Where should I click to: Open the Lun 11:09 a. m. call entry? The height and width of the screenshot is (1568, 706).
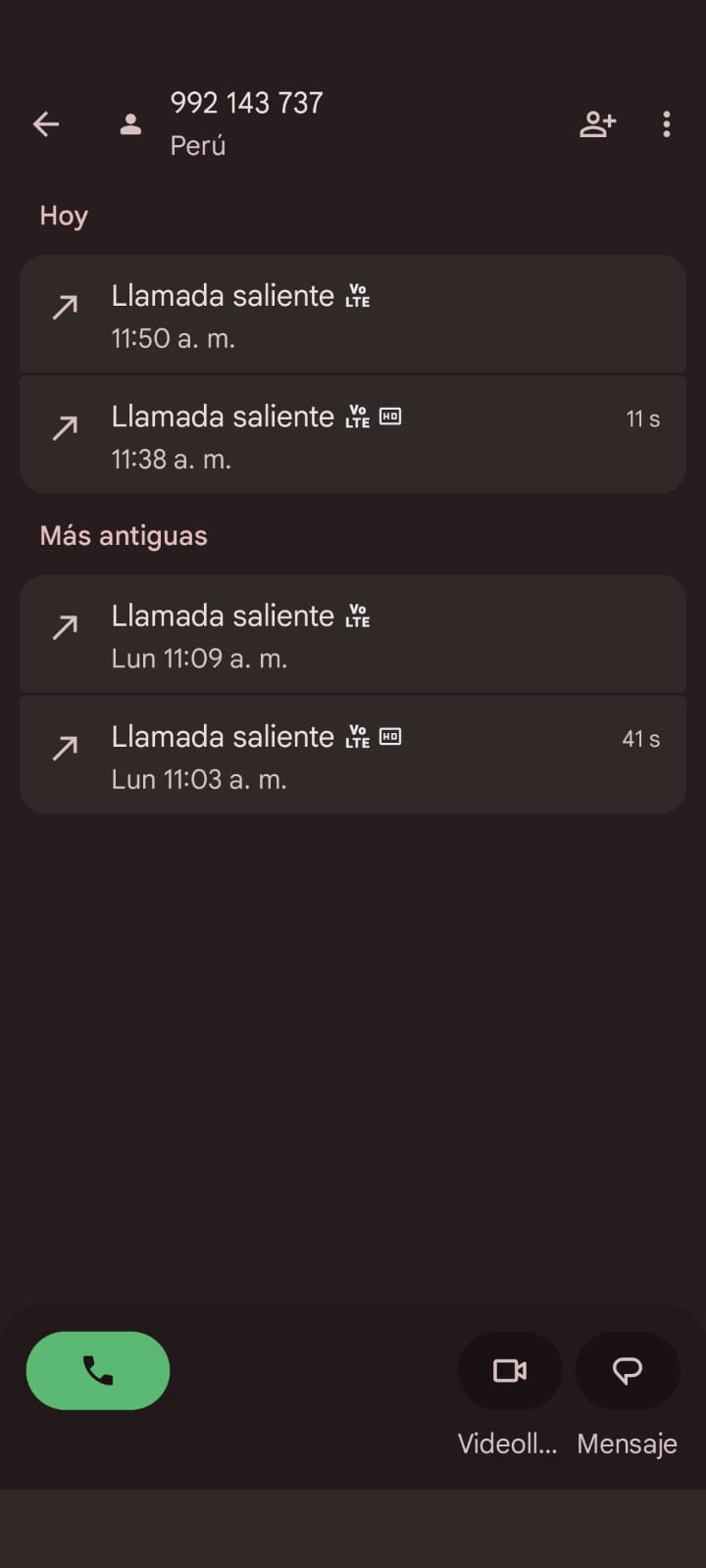coord(353,635)
